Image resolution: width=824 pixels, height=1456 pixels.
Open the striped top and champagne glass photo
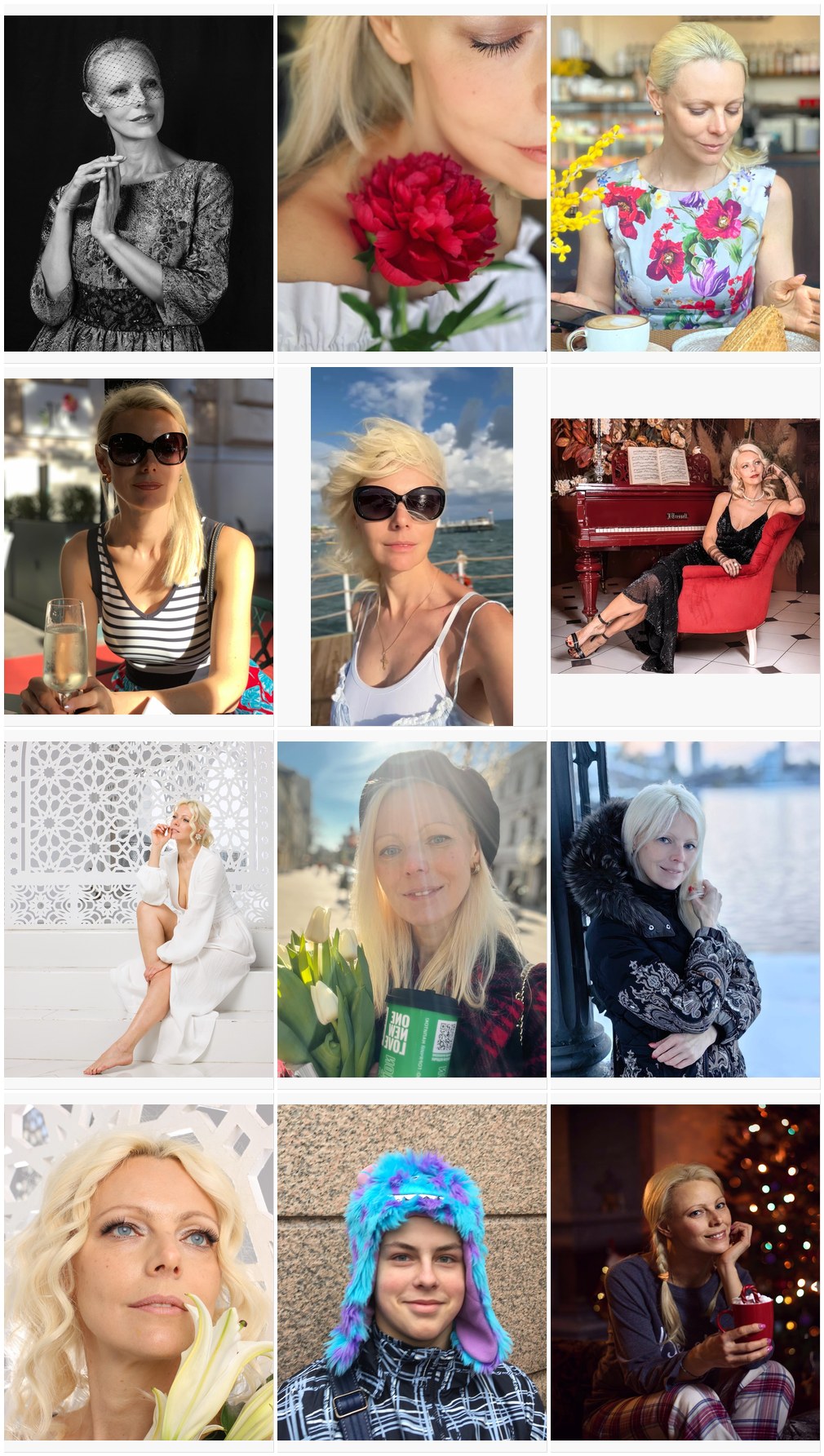[x=139, y=547]
